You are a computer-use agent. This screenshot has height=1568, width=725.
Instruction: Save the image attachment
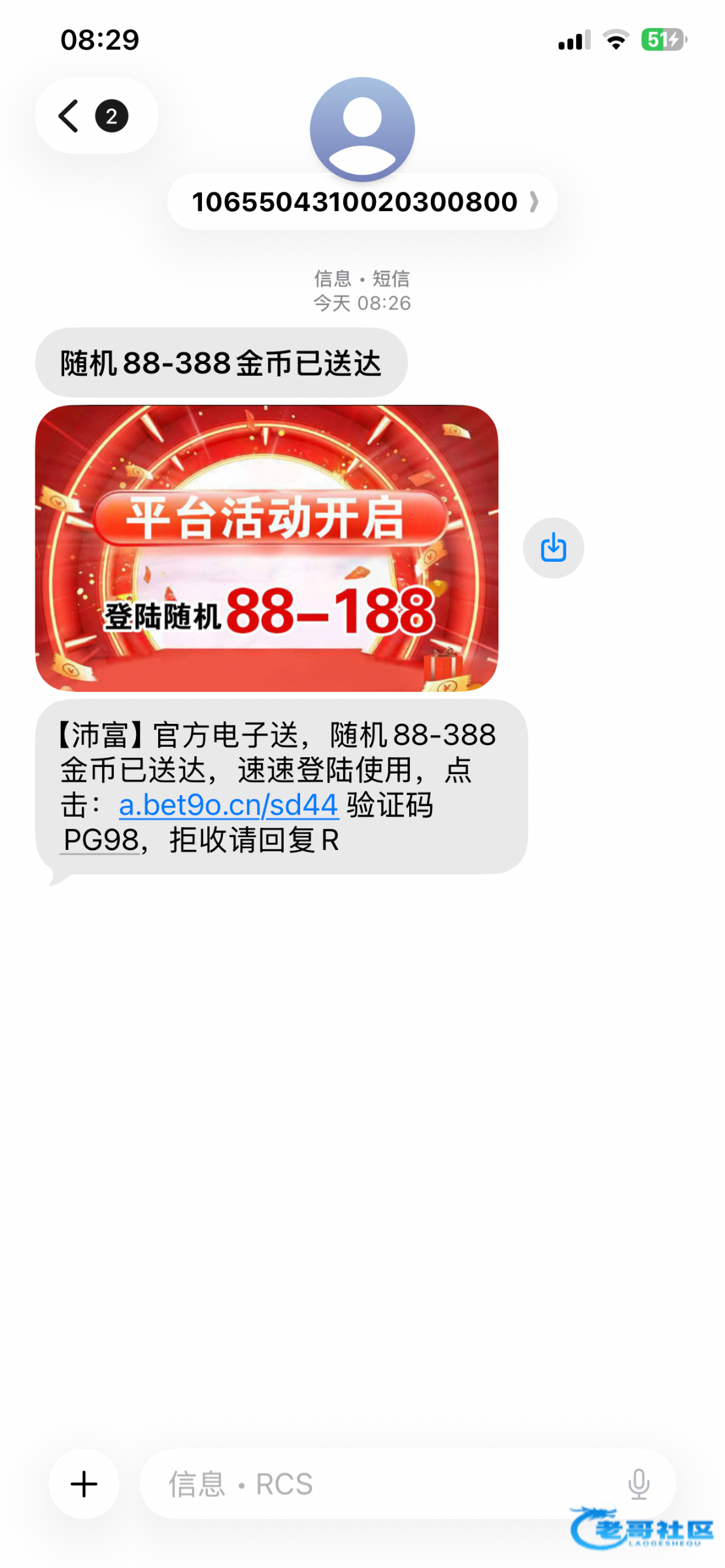(553, 547)
